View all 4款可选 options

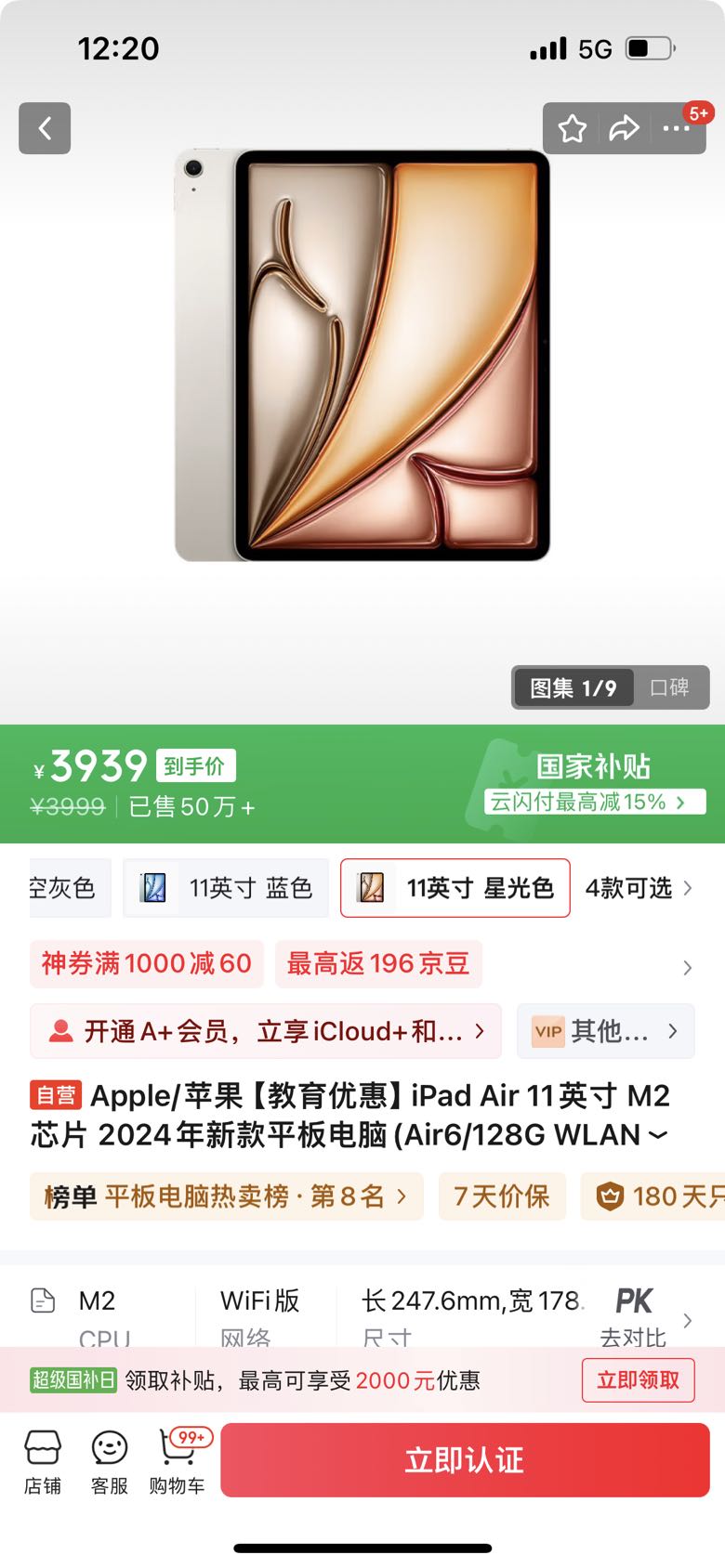(x=638, y=888)
